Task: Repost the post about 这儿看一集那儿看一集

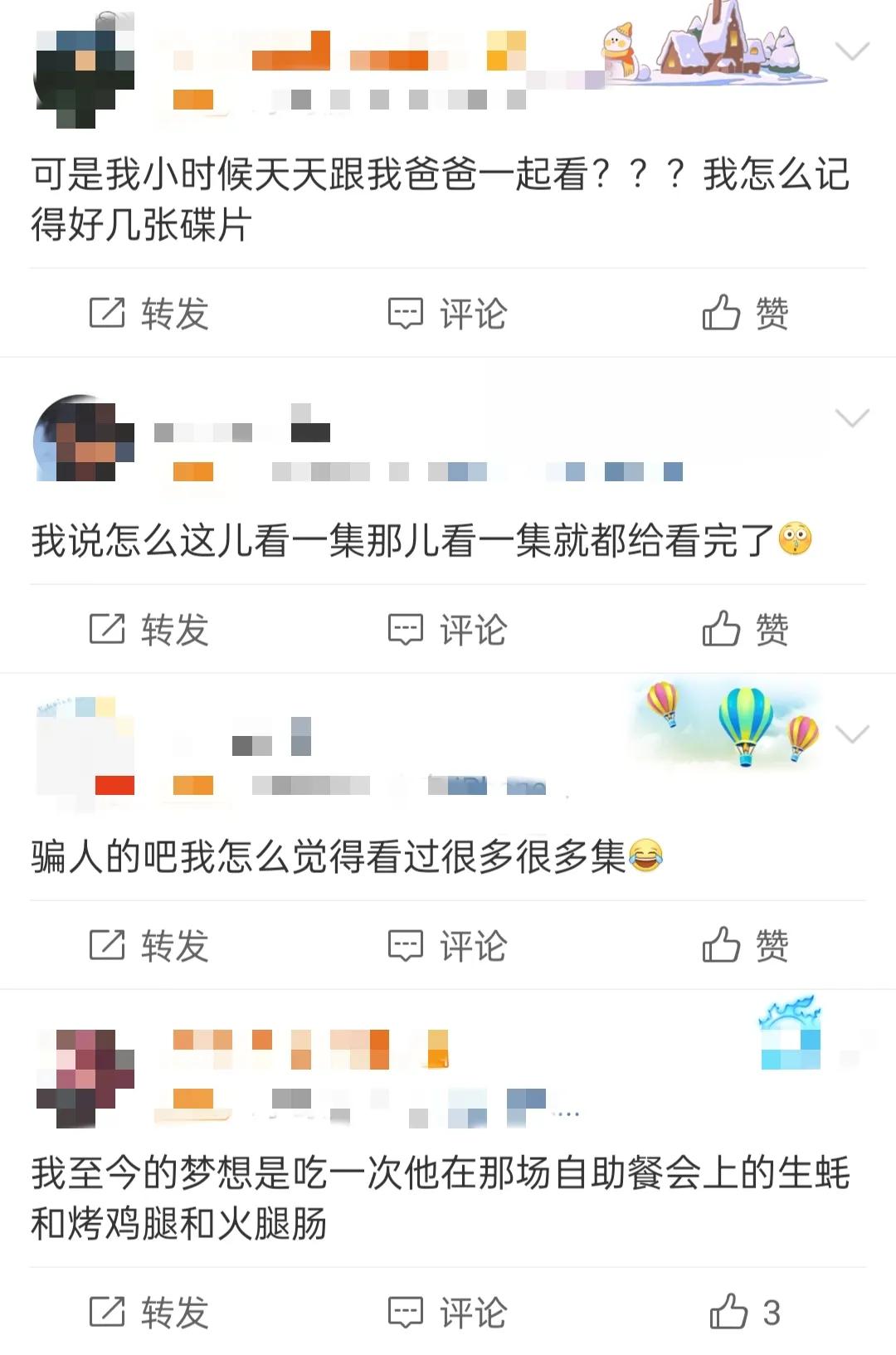Action: tap(149, 630)
